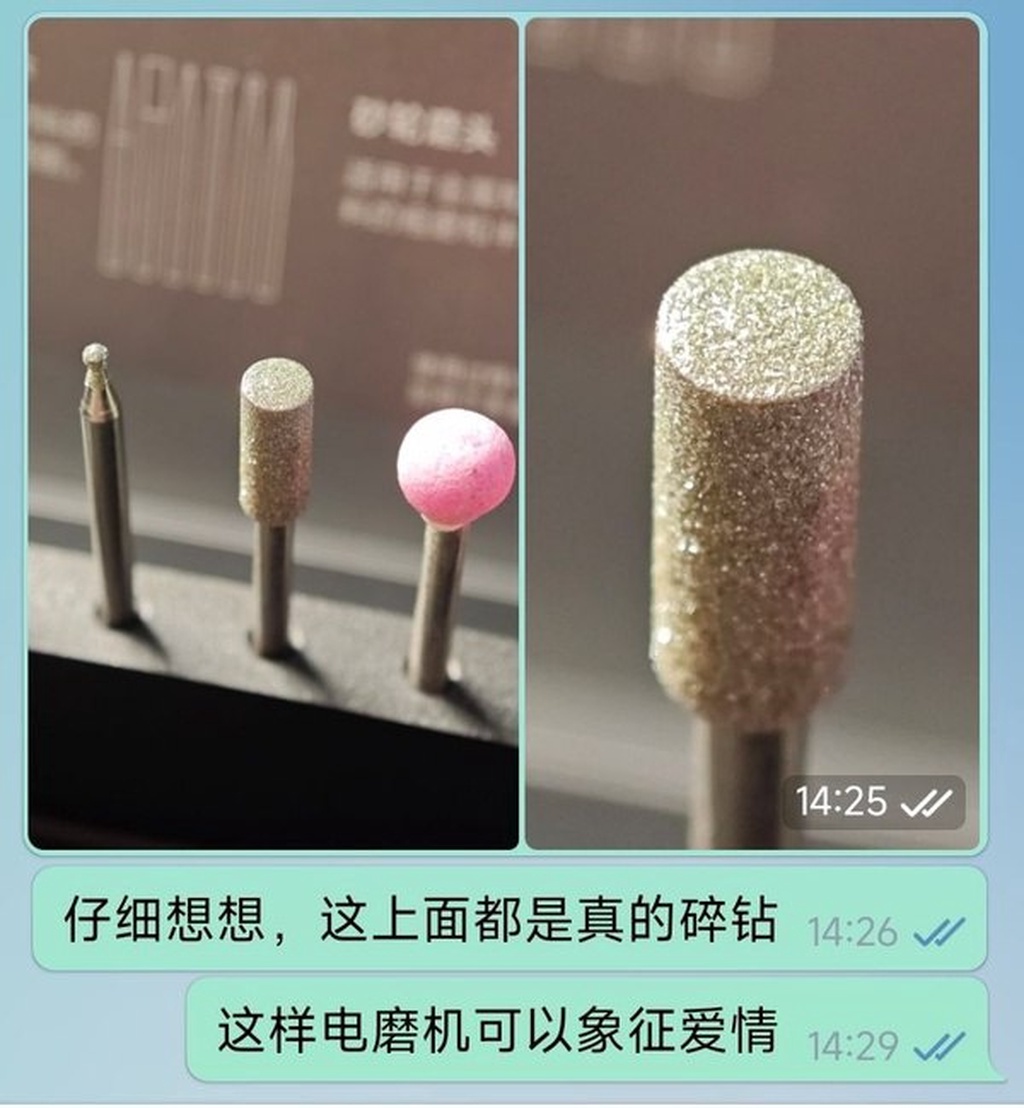Open the photo showing three grinding bits

point(273,433)
